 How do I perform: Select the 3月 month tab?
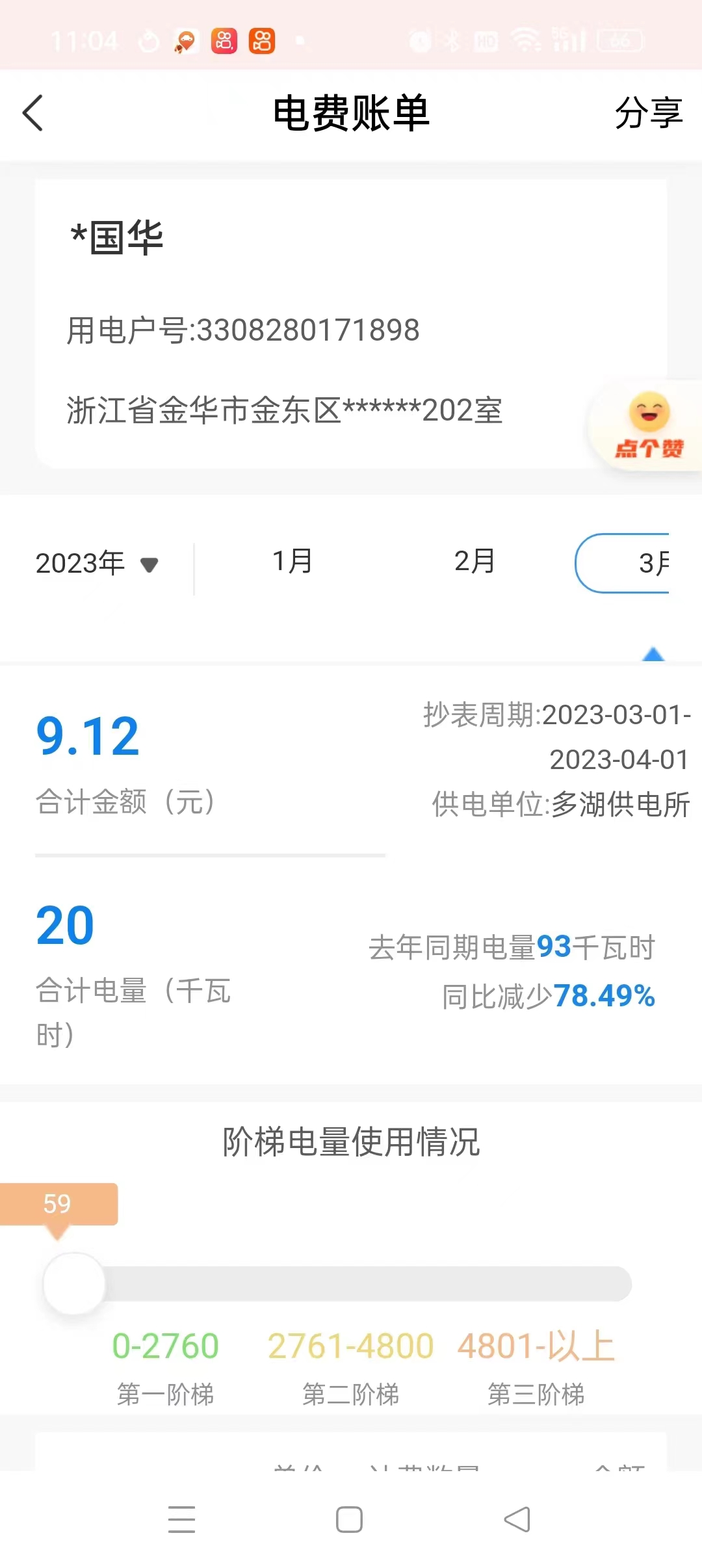624,563
